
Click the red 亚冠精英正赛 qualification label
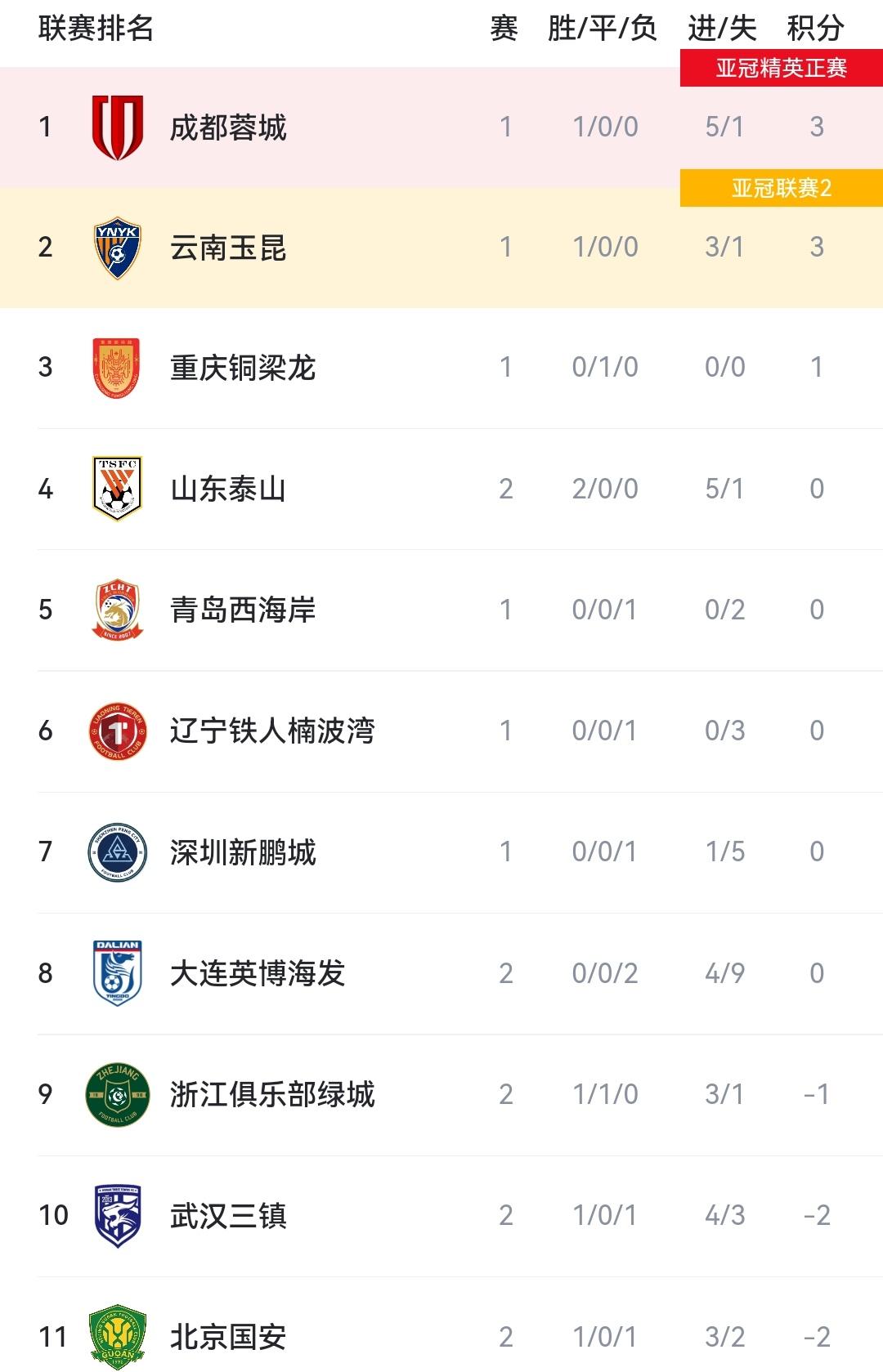[781, 70]
